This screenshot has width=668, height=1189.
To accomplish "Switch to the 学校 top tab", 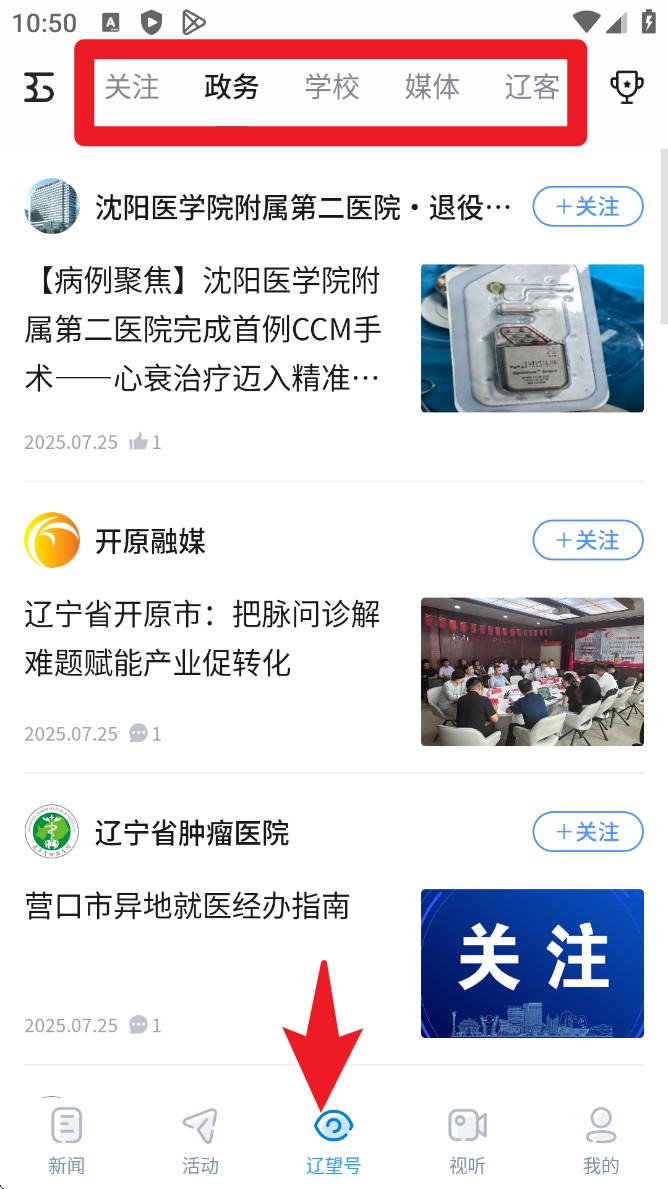I will pyautogui.click(x=332, y=88).
